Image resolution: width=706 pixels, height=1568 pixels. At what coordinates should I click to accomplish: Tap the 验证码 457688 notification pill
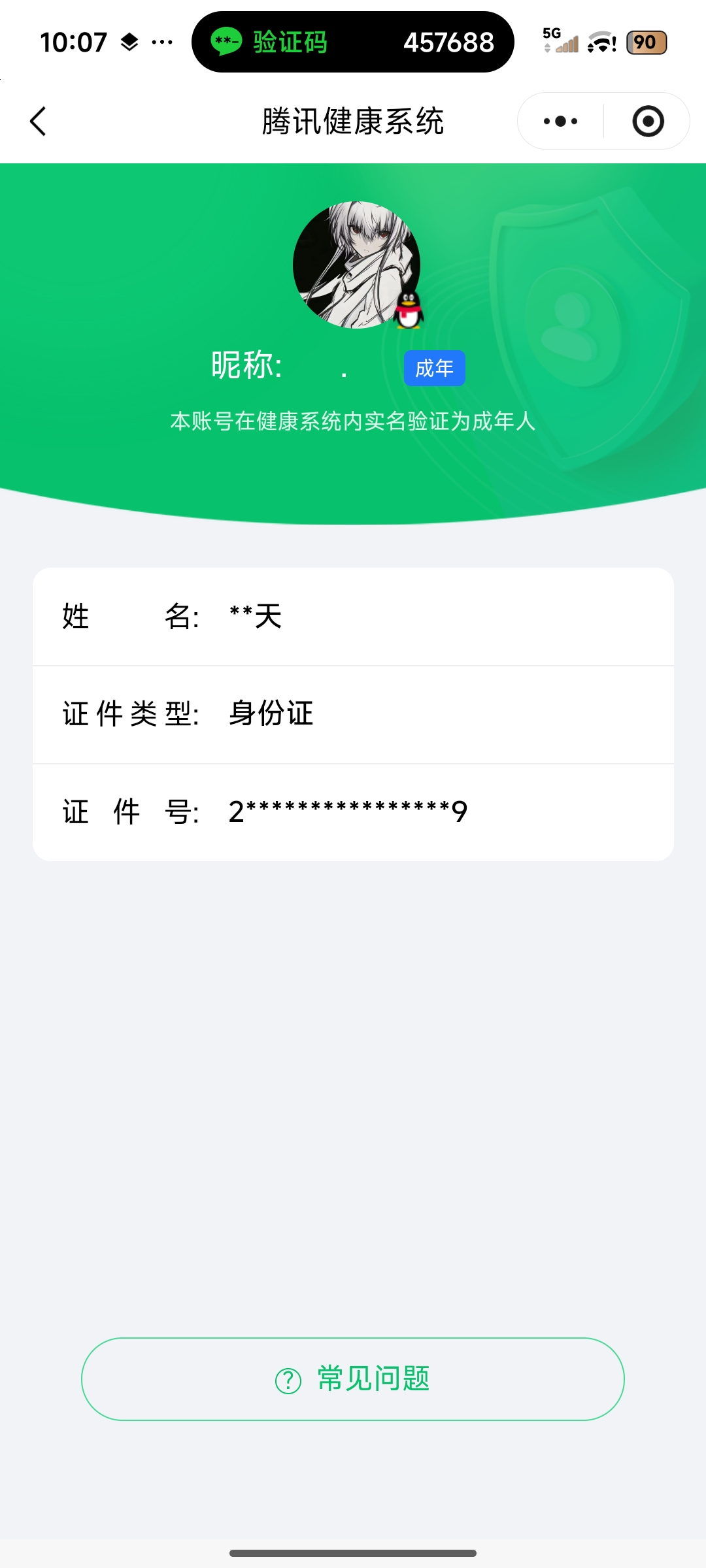tap(353, 42)
